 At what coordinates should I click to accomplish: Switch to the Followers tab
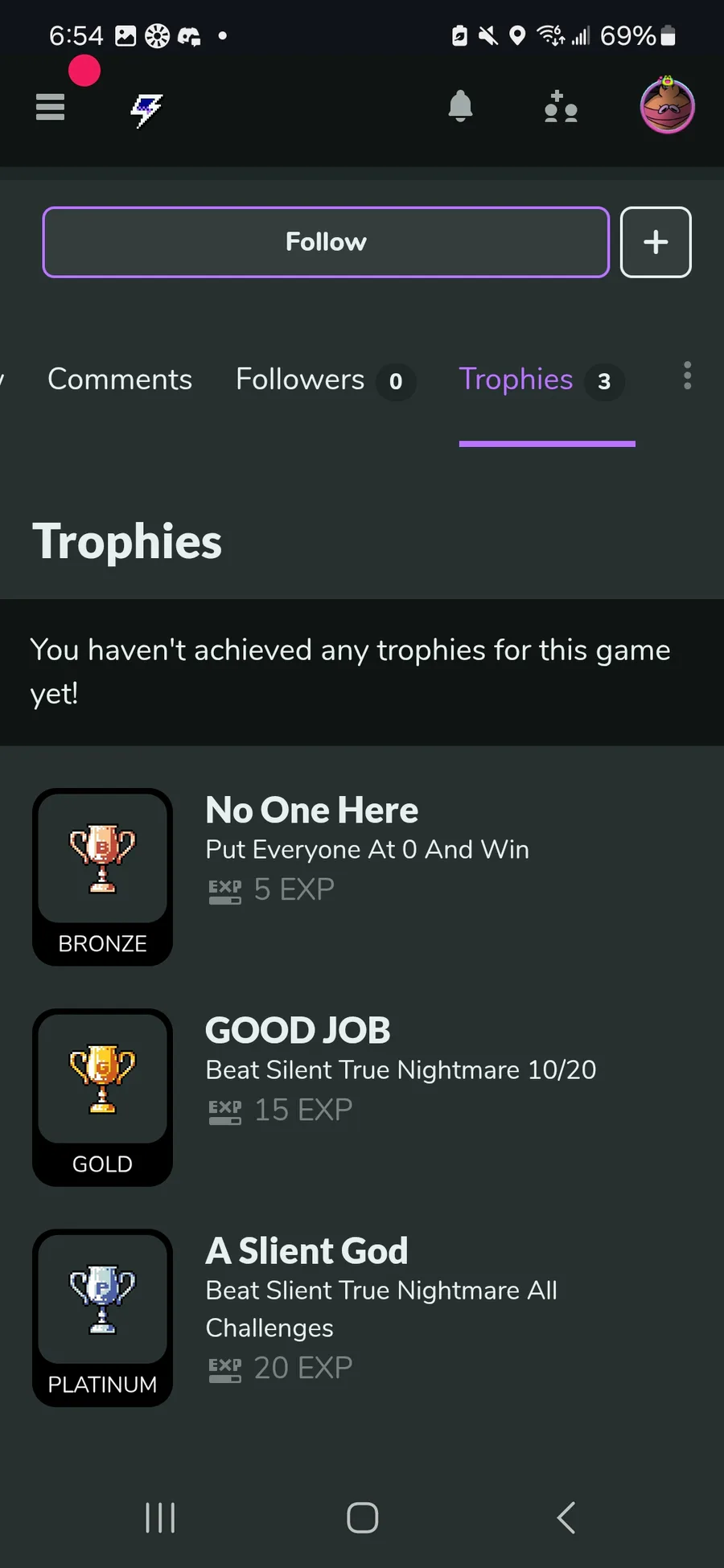[325, 380]
